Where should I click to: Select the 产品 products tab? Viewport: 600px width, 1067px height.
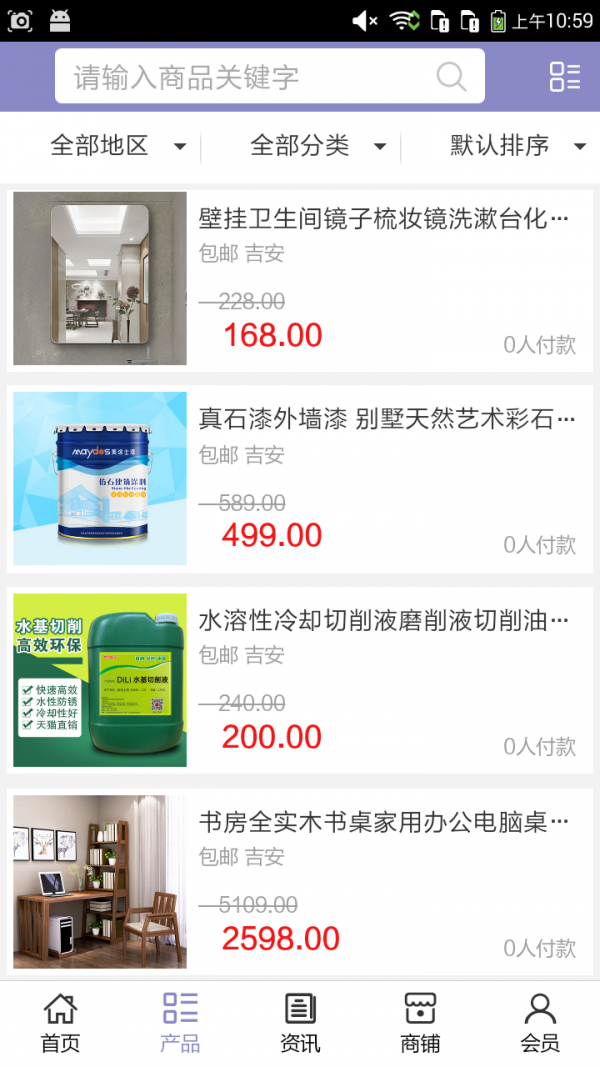(x=180, y=1023)
